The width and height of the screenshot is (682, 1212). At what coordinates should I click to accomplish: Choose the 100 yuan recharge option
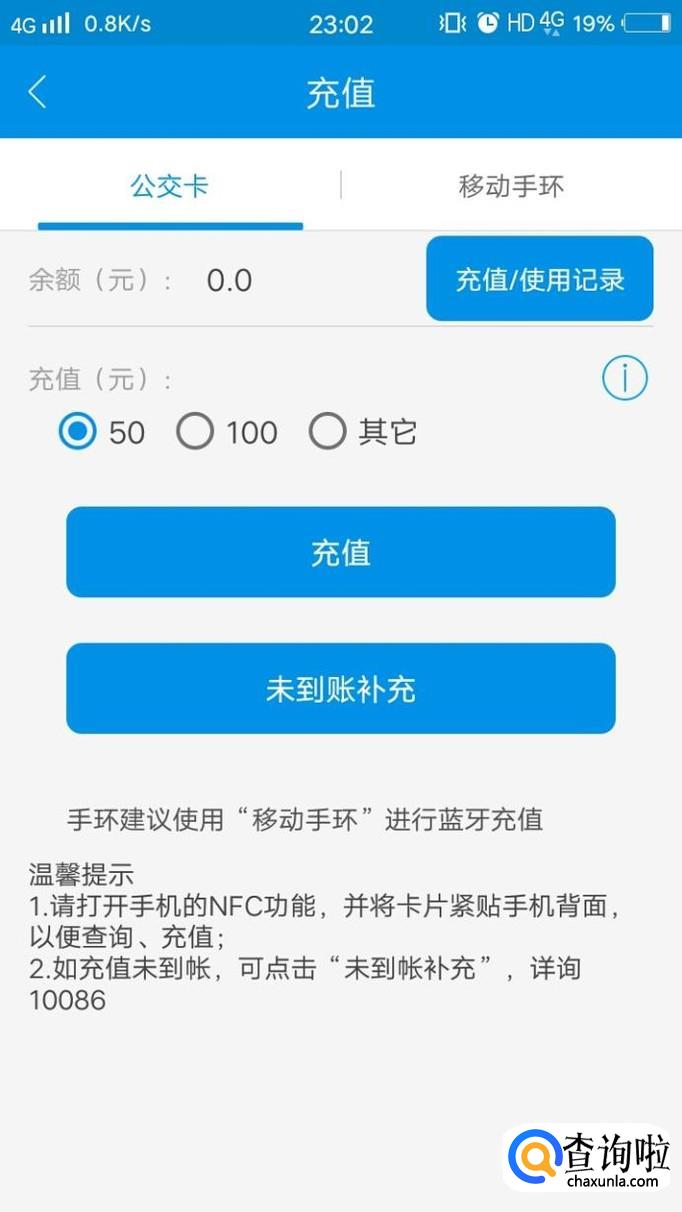click(195, 432)
